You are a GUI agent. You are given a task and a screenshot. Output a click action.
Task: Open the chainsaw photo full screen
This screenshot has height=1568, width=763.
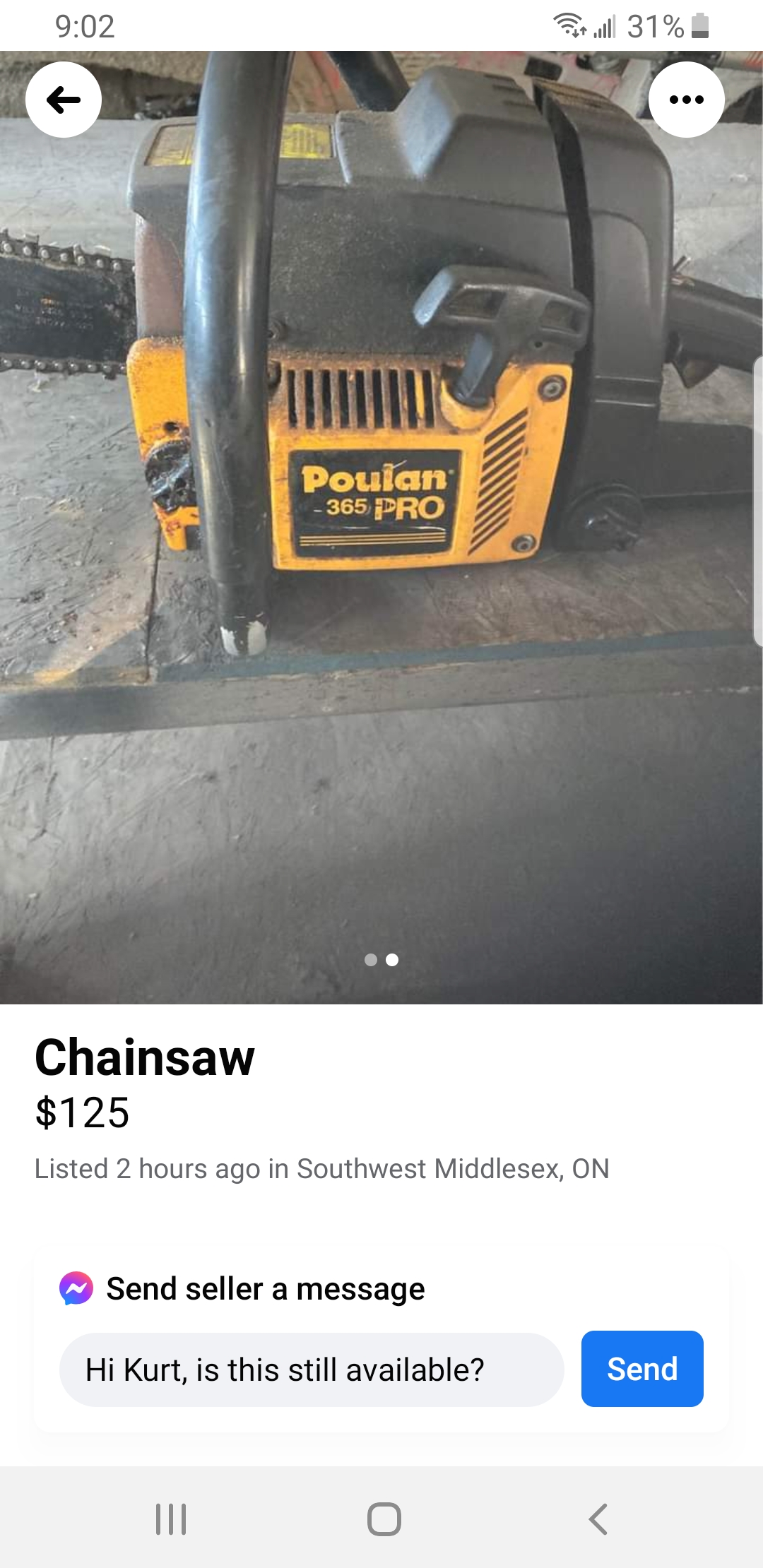coord(381,494)
